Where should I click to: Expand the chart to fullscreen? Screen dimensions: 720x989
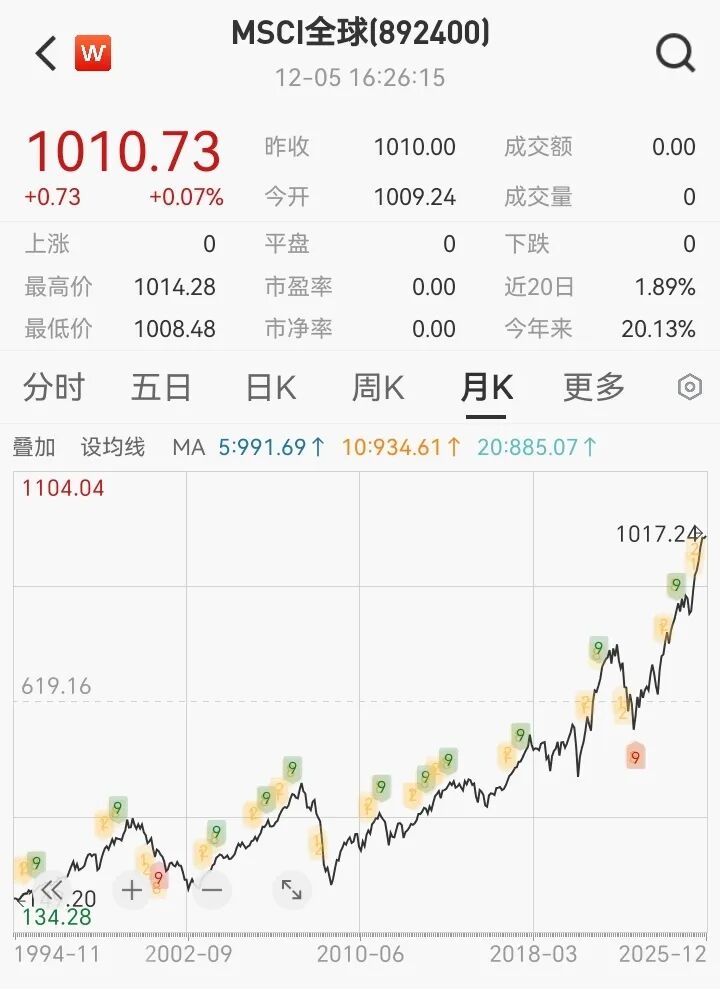[291, 889]
